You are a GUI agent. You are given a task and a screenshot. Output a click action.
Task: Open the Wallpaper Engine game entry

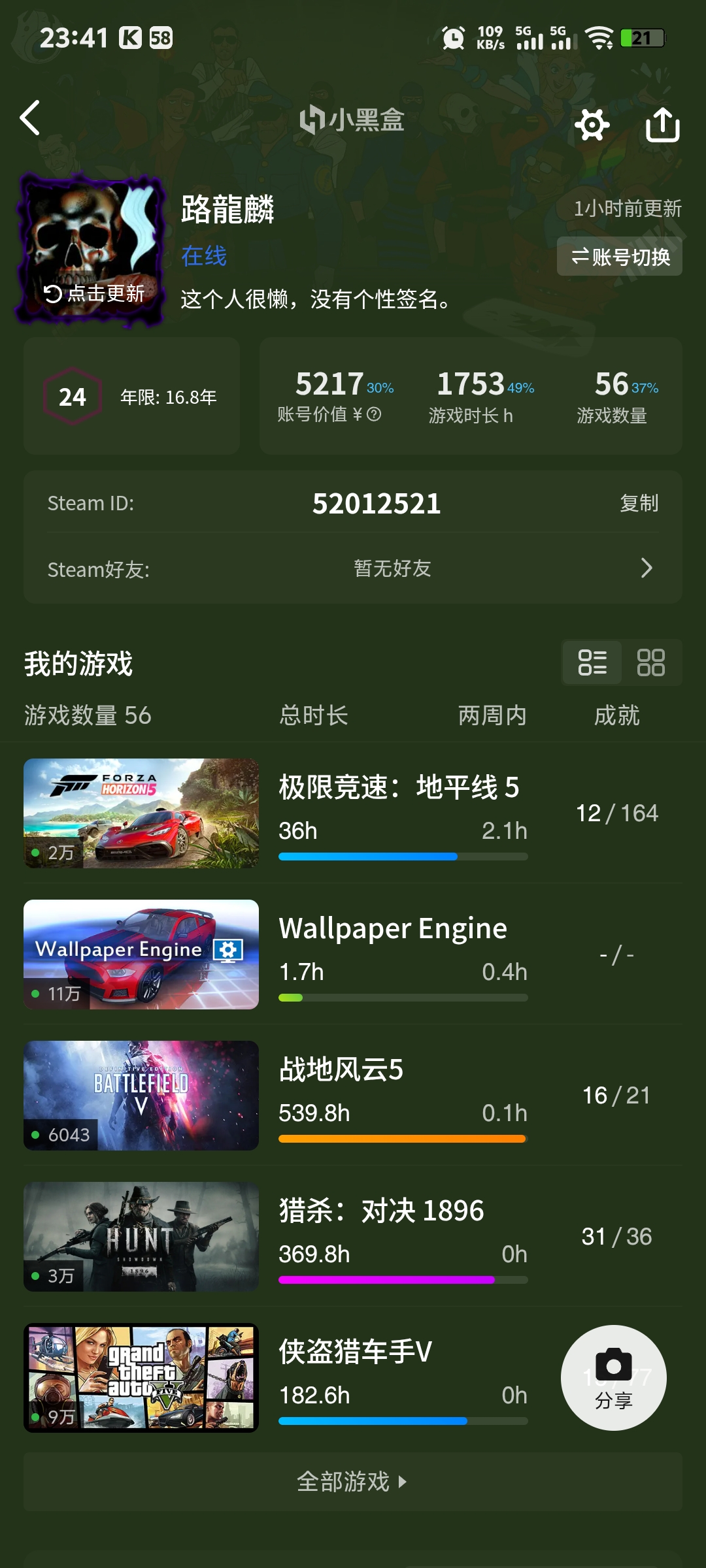tap(353, 955)
